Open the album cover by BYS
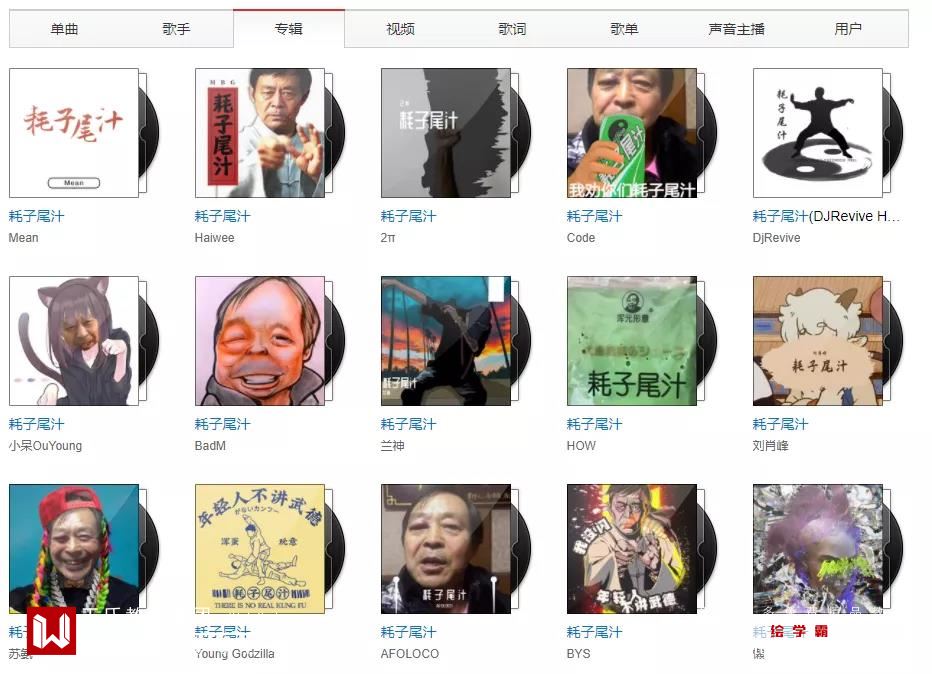932x674 pixels. [632, 549]
